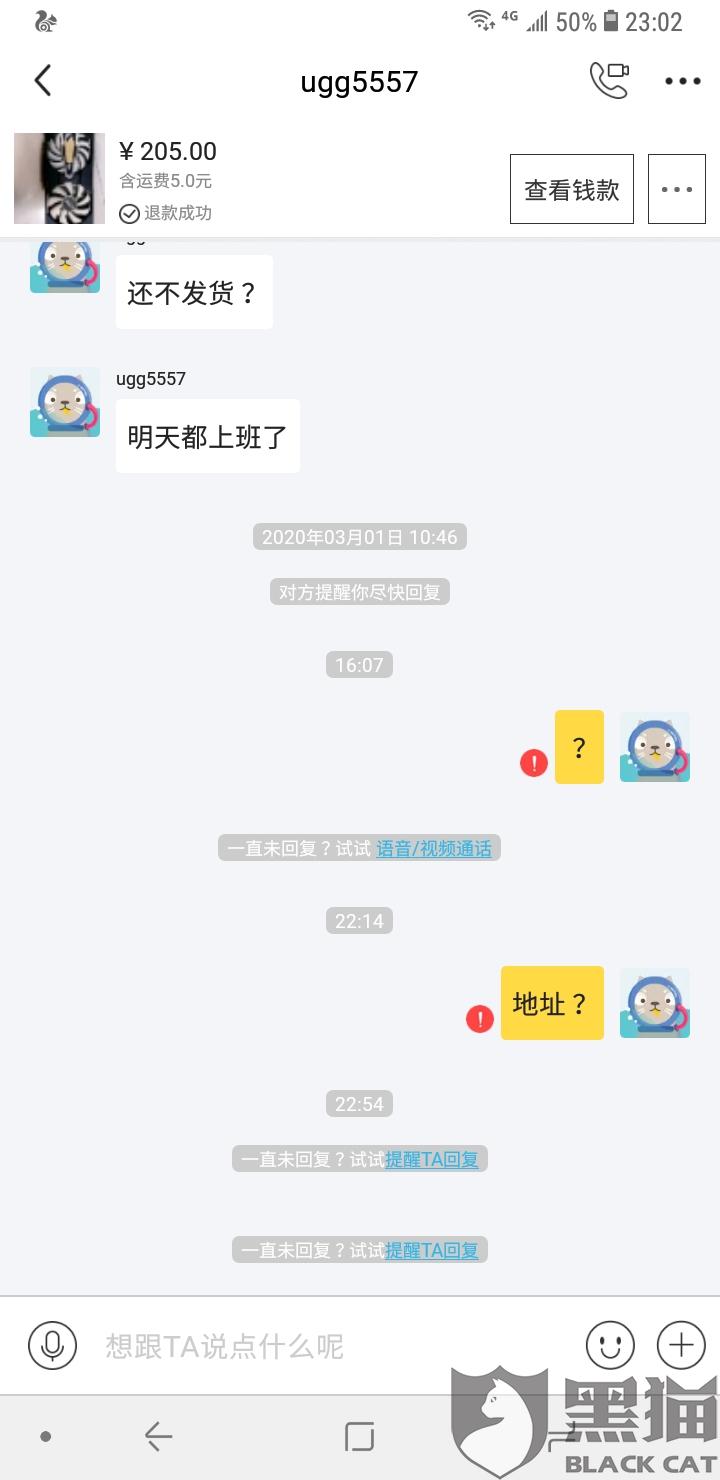The height and width of the screenshot is (1480, 720).
Task: Open ugg5557's avatar beside 明天都上班了
Action: (65, 402)
